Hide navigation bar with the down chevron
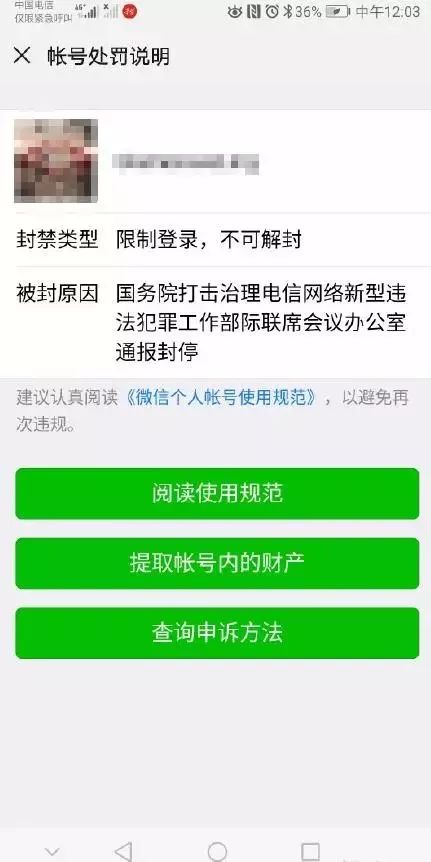The image size is (431, 862). click(52, 853)
